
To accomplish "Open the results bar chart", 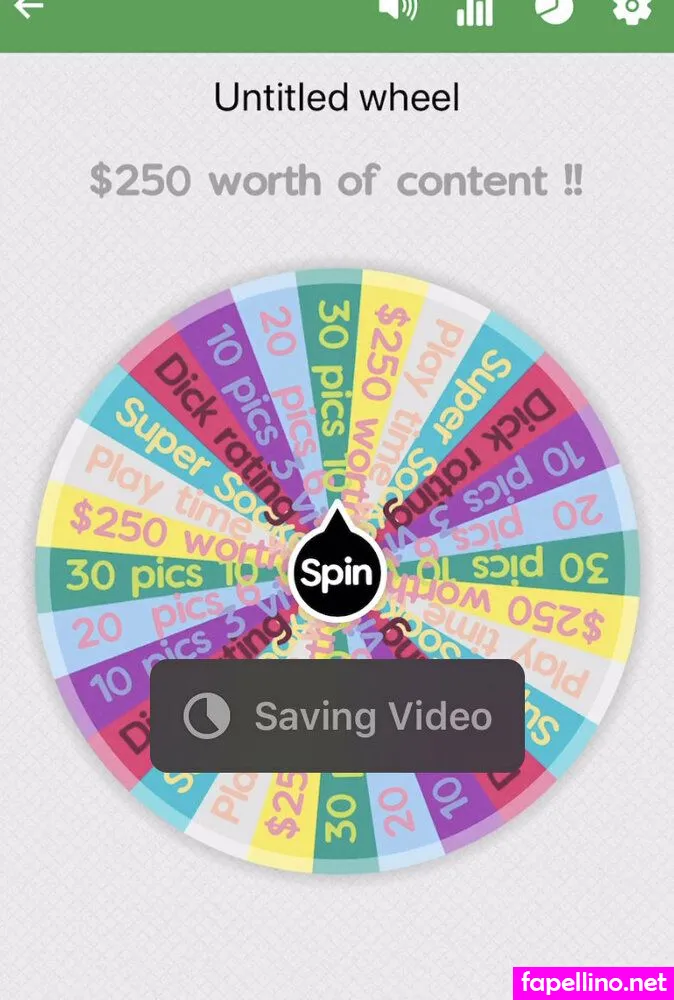I will 474,10.
